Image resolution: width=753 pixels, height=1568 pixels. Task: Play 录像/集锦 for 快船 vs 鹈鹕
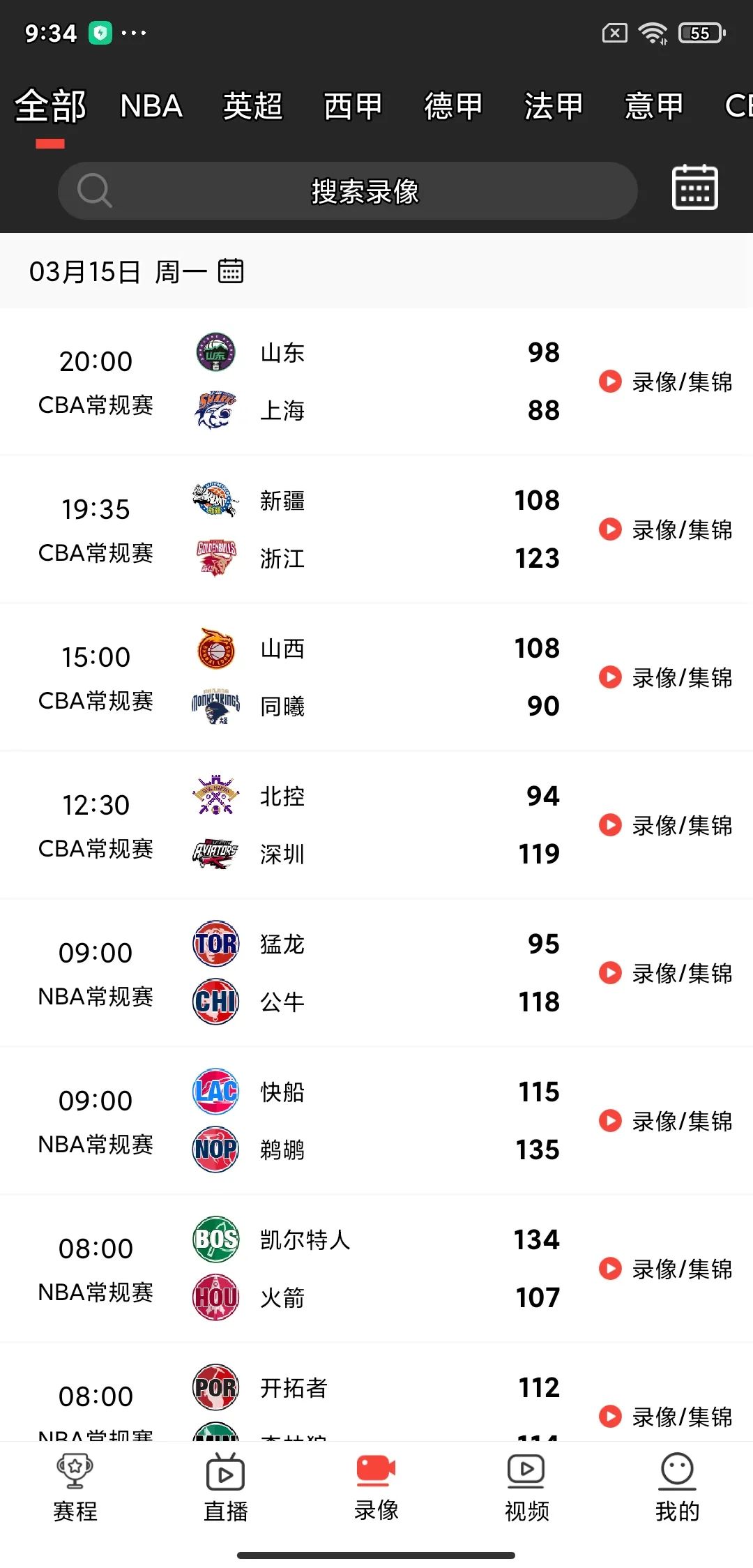(666, 1121)
